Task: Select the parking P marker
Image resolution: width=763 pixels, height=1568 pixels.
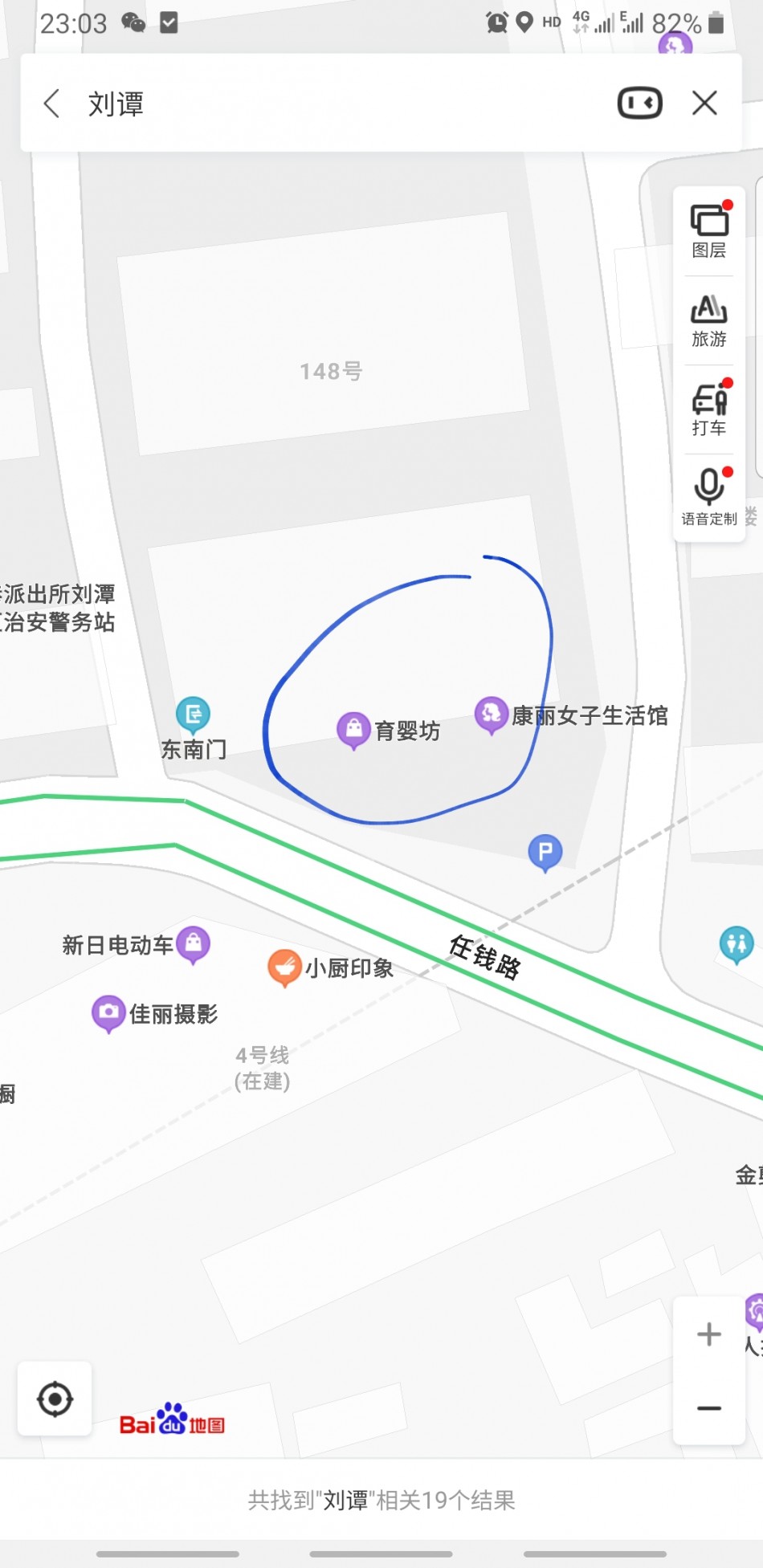Action: pyautogui.click(x=545, y=852)
